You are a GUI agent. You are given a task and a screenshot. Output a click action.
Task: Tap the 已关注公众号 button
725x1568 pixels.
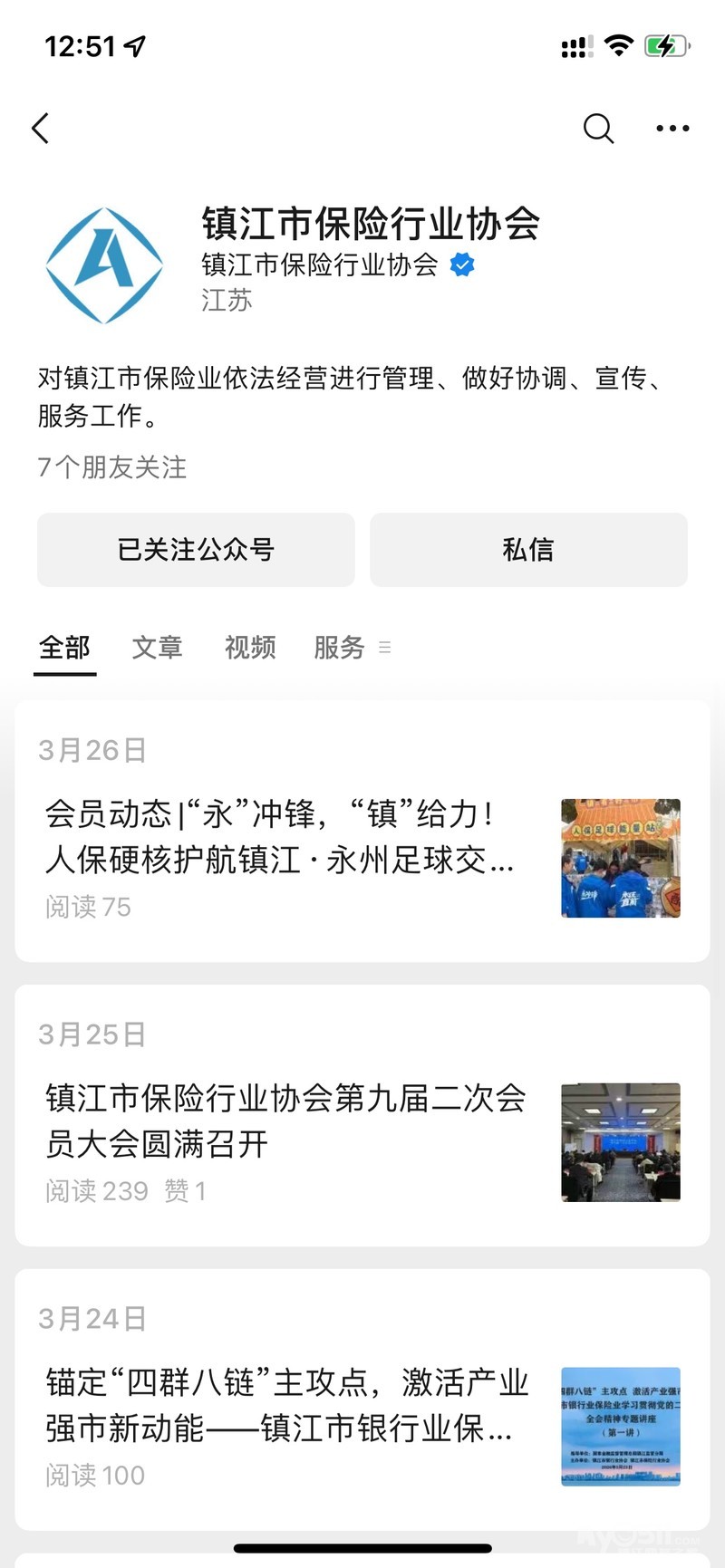(196, 550)
